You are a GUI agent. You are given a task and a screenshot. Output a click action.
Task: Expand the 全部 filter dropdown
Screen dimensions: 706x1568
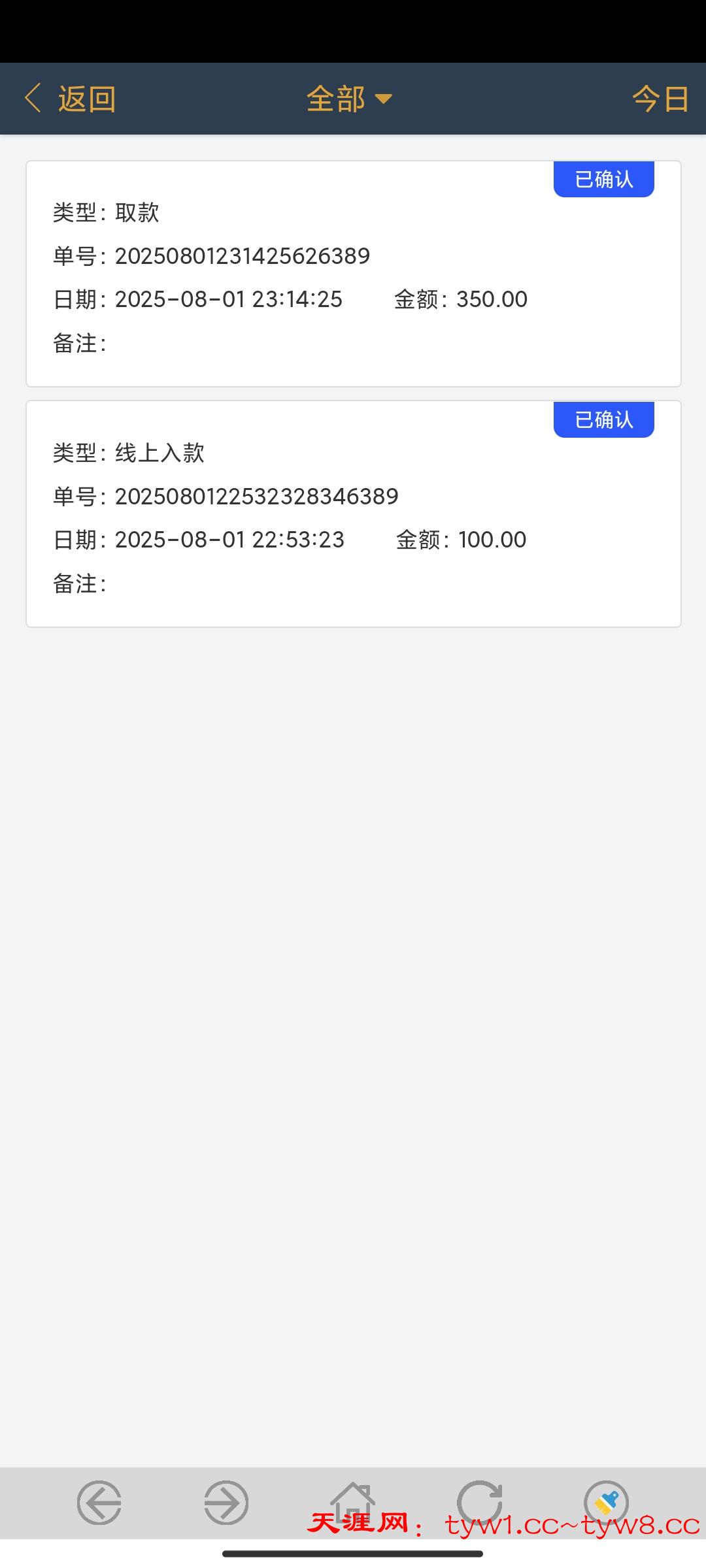pos(349,99)
